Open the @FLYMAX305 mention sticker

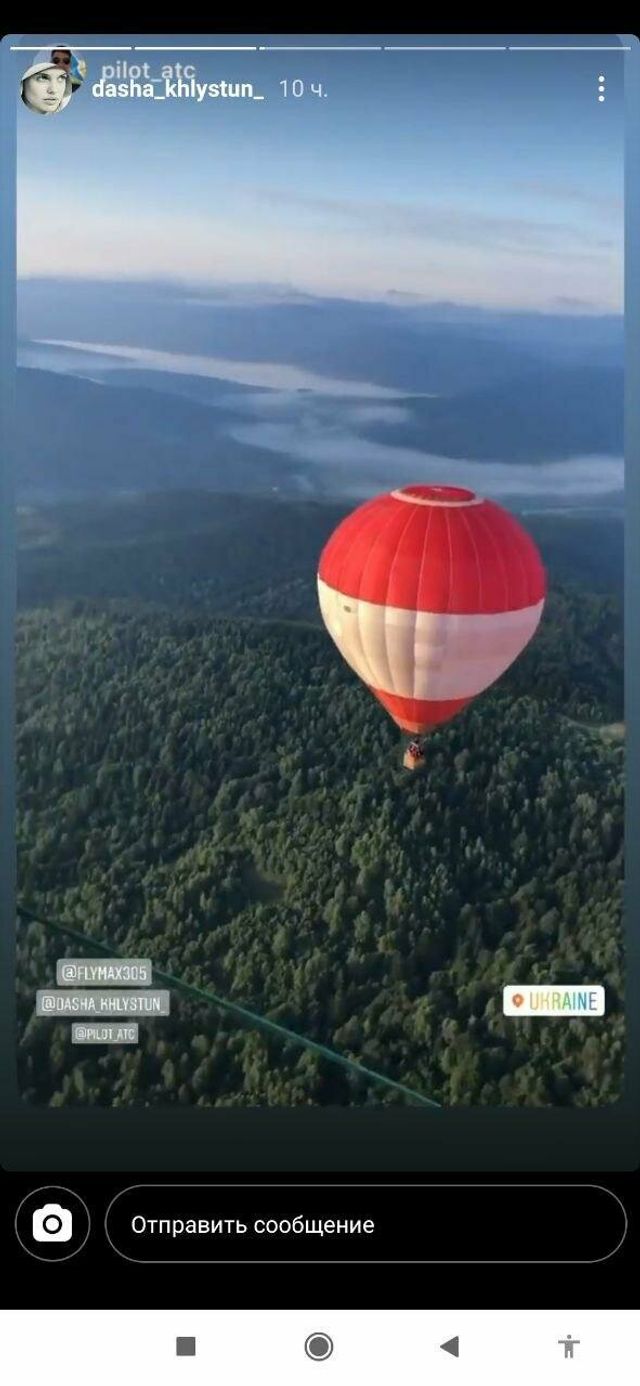click(104, 972)
